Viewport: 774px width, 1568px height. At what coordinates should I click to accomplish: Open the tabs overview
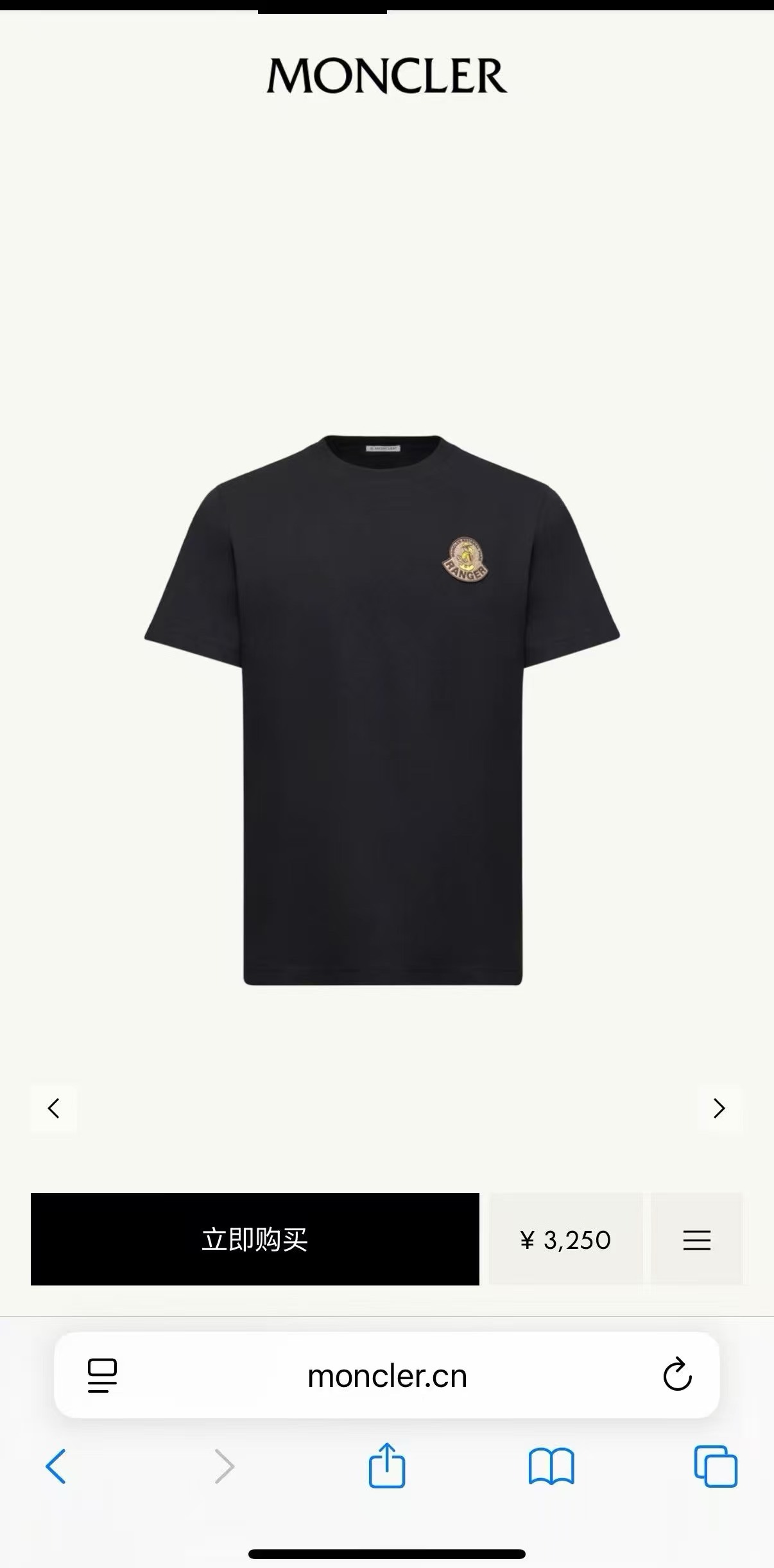[715, 1467]
